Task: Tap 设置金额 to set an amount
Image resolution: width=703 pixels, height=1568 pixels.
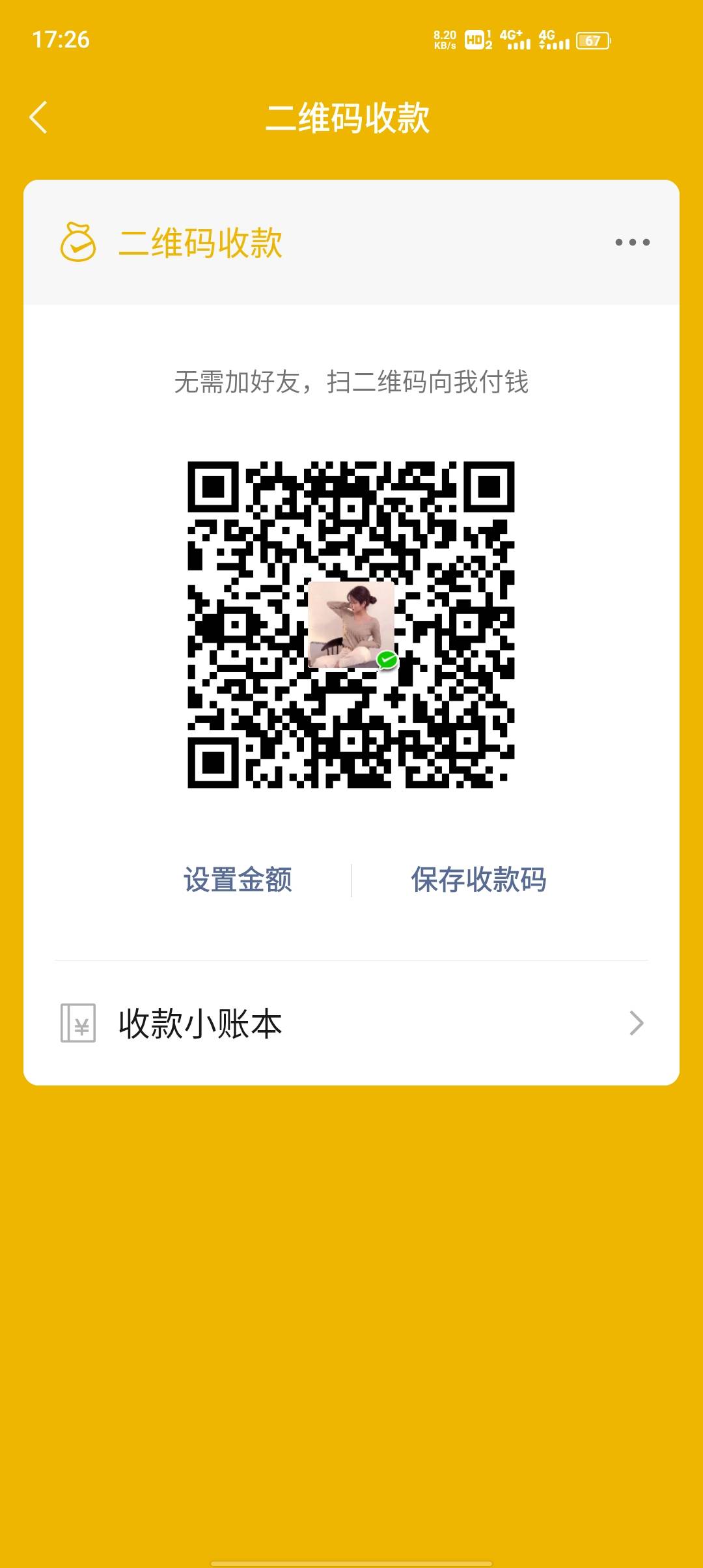Action: [x=238, y=880]
